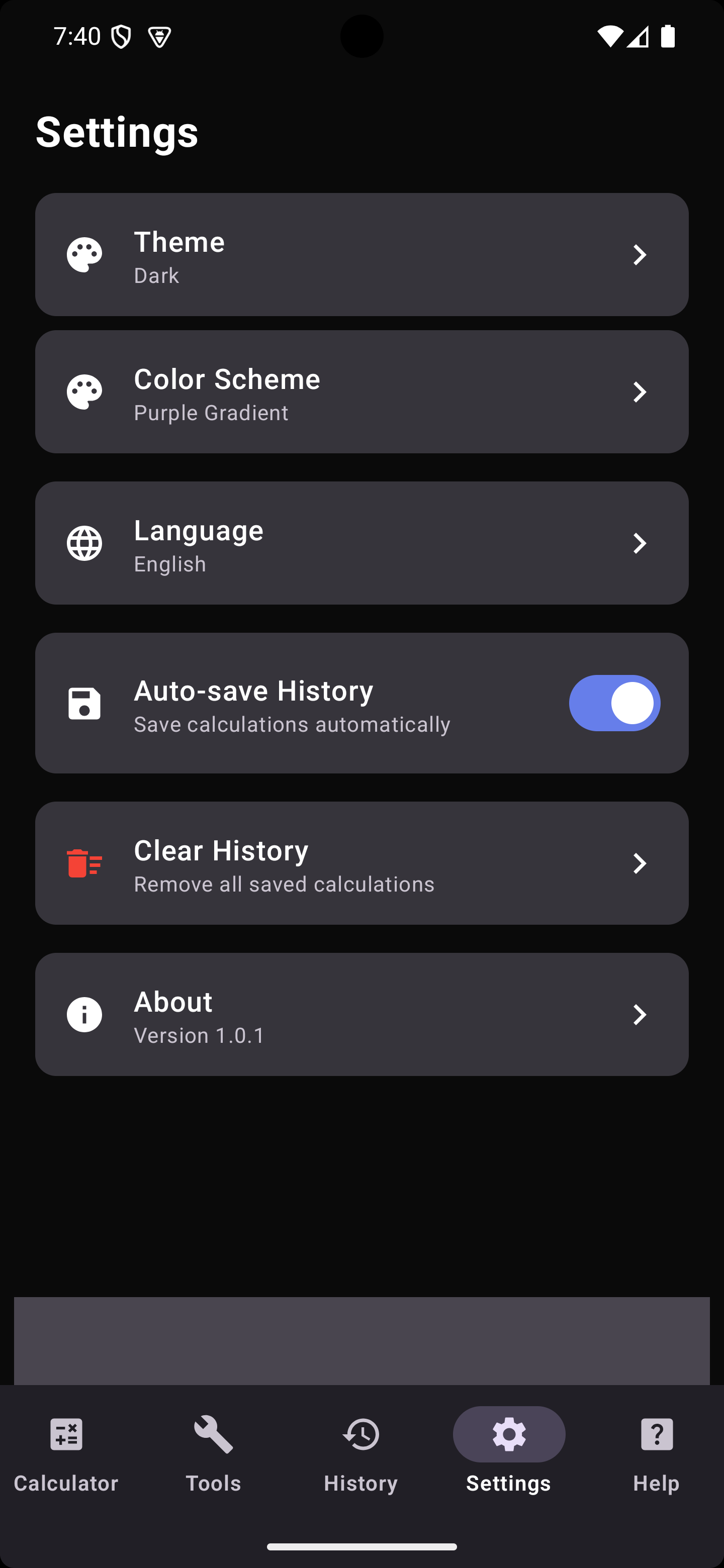This screenshot has width=724, height=1568.
Task: Open About showing Version 1.0.1
Action: (361, 1014)
